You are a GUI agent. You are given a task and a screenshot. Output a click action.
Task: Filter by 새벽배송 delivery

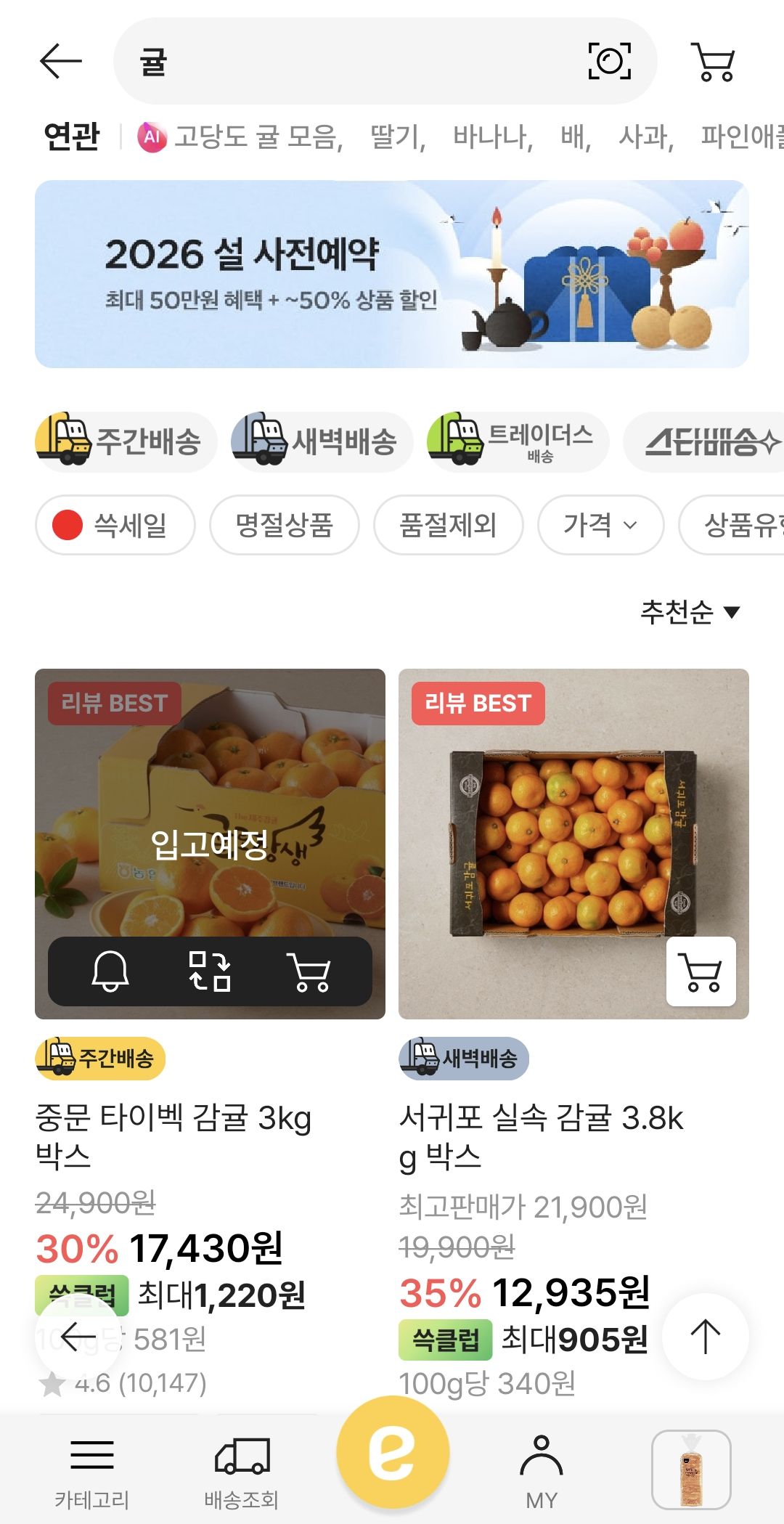(322, 441)
